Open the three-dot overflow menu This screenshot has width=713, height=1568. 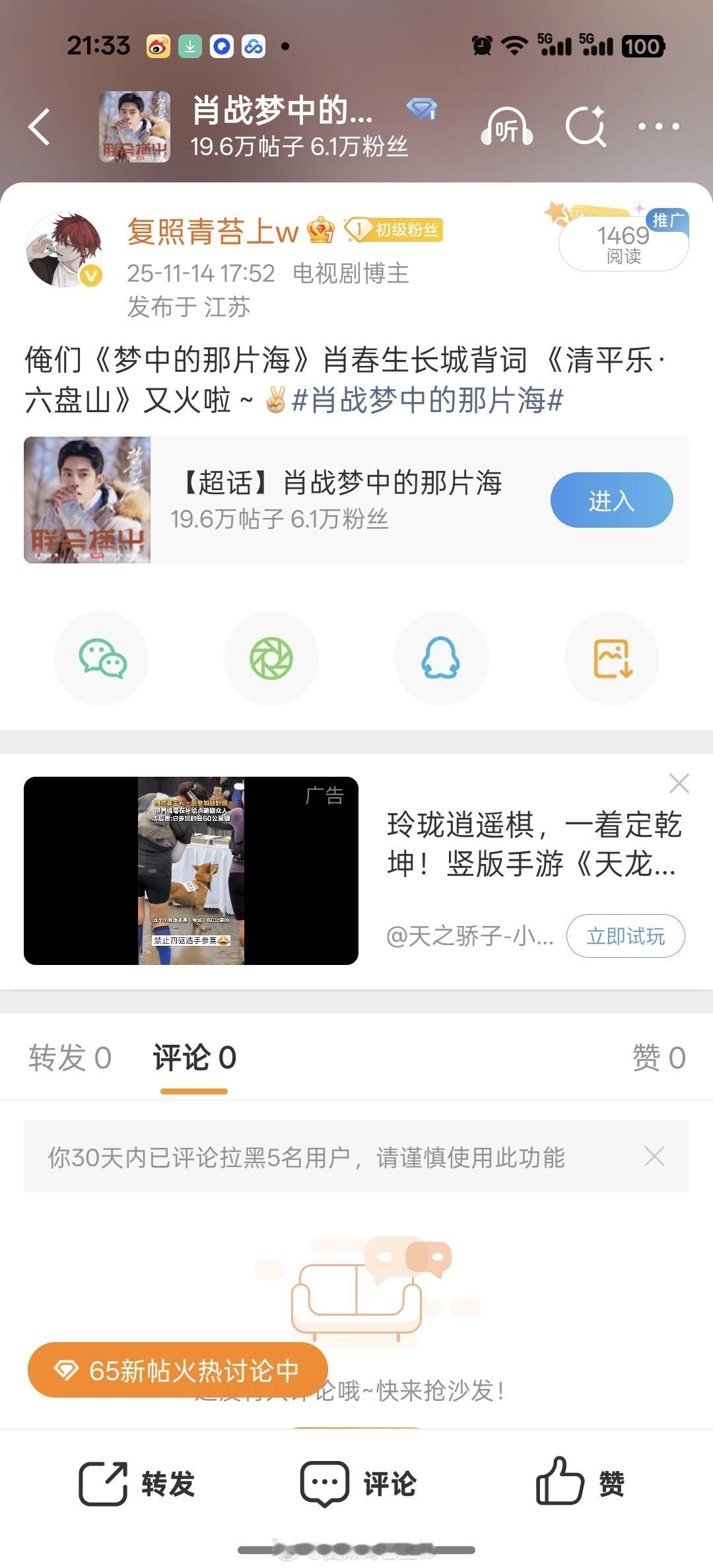[658, 126]
